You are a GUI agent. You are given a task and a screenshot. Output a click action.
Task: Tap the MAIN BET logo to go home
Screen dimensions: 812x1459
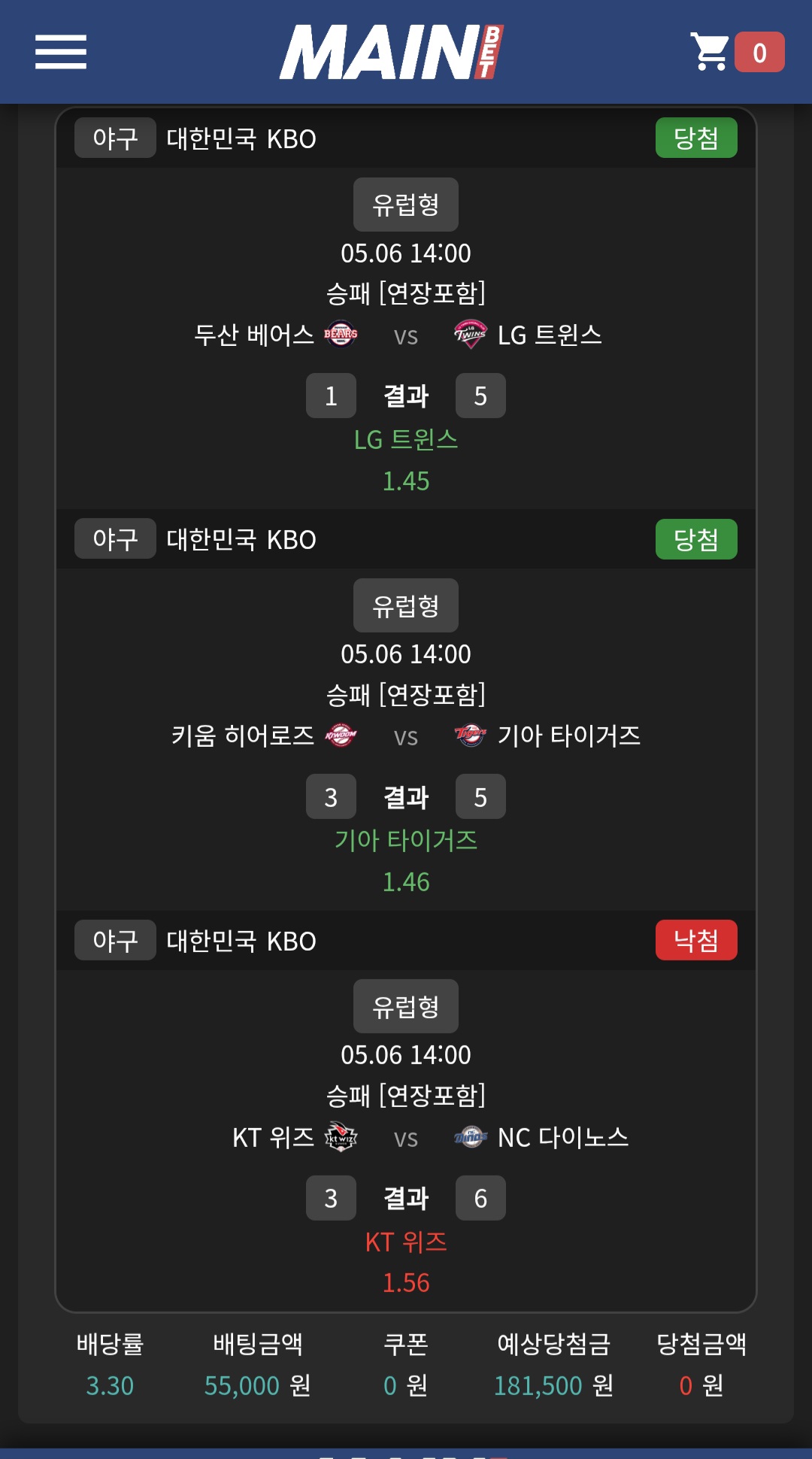(392, 52)
